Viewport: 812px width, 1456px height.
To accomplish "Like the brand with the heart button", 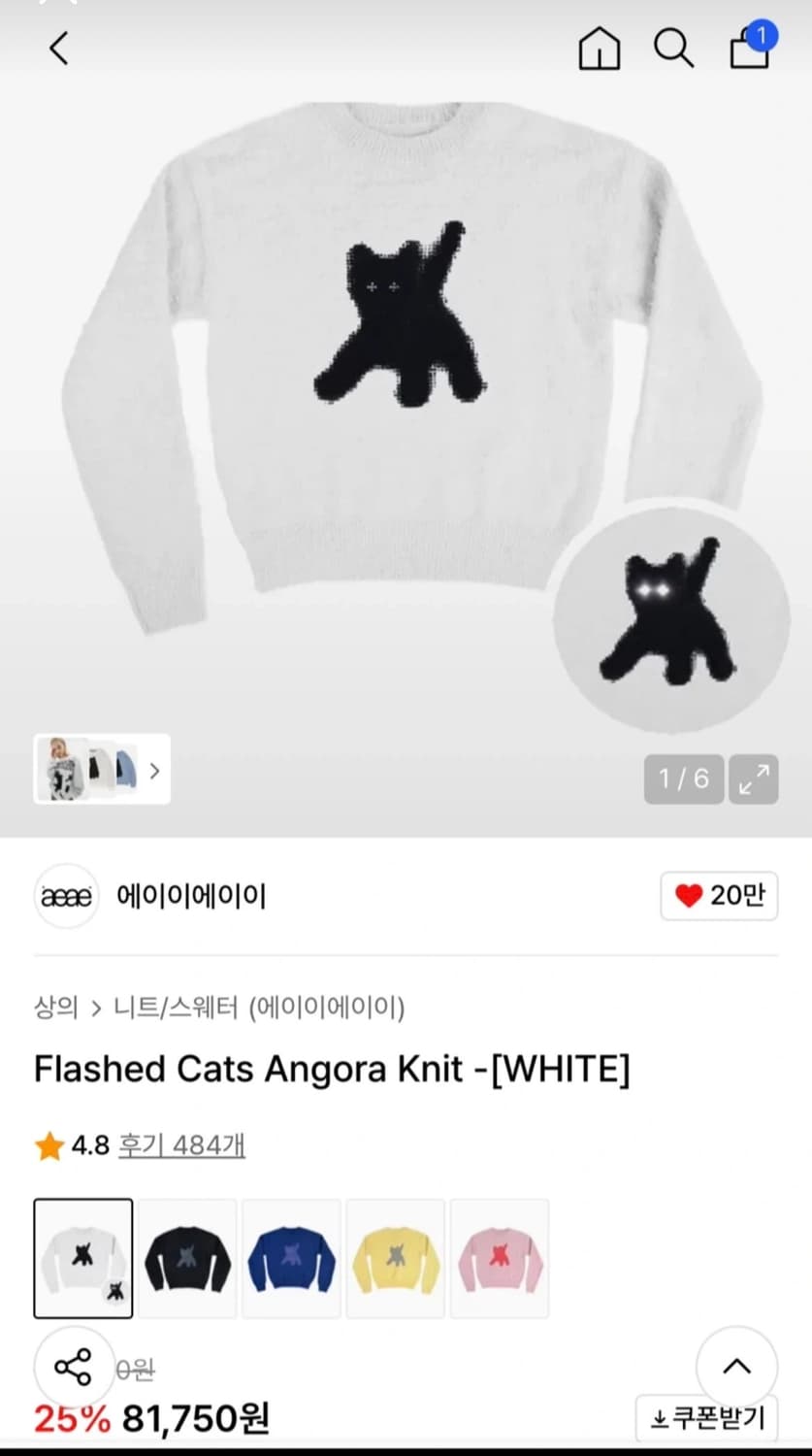I will pos(719,896).
